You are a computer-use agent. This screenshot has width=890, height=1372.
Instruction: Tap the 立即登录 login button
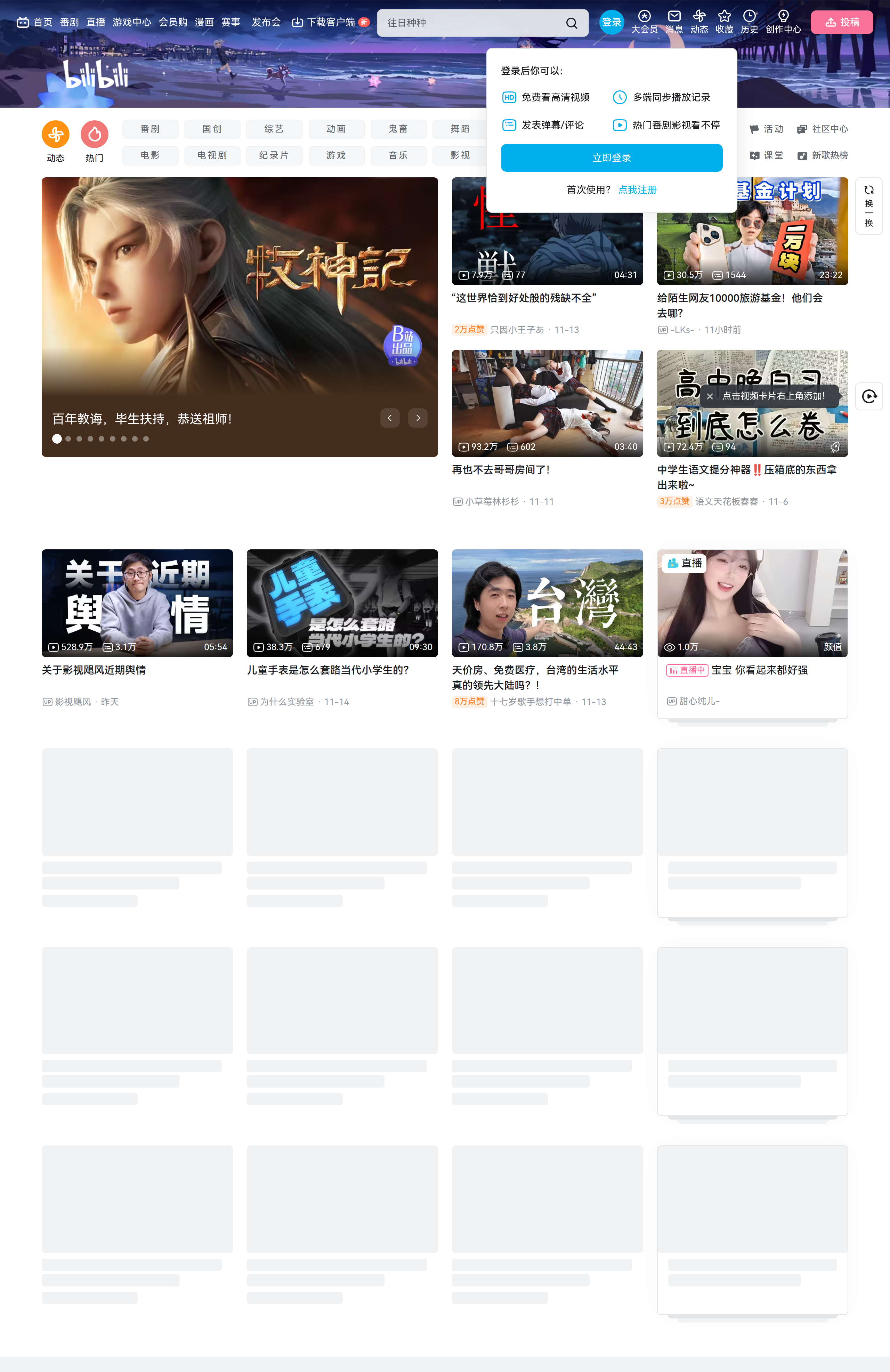[x=611, y=158]
